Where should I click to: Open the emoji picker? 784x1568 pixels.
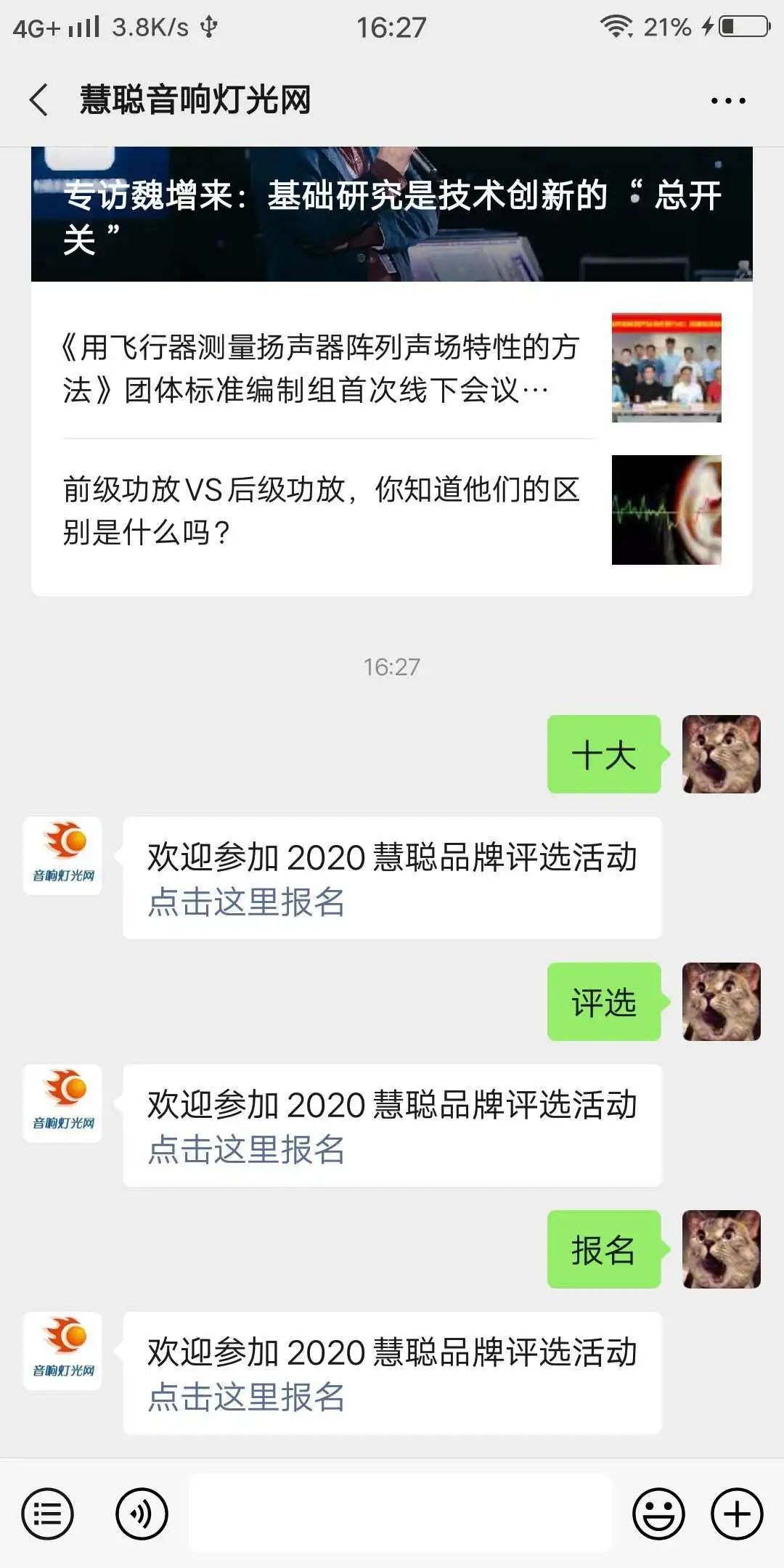[658, 1514]
